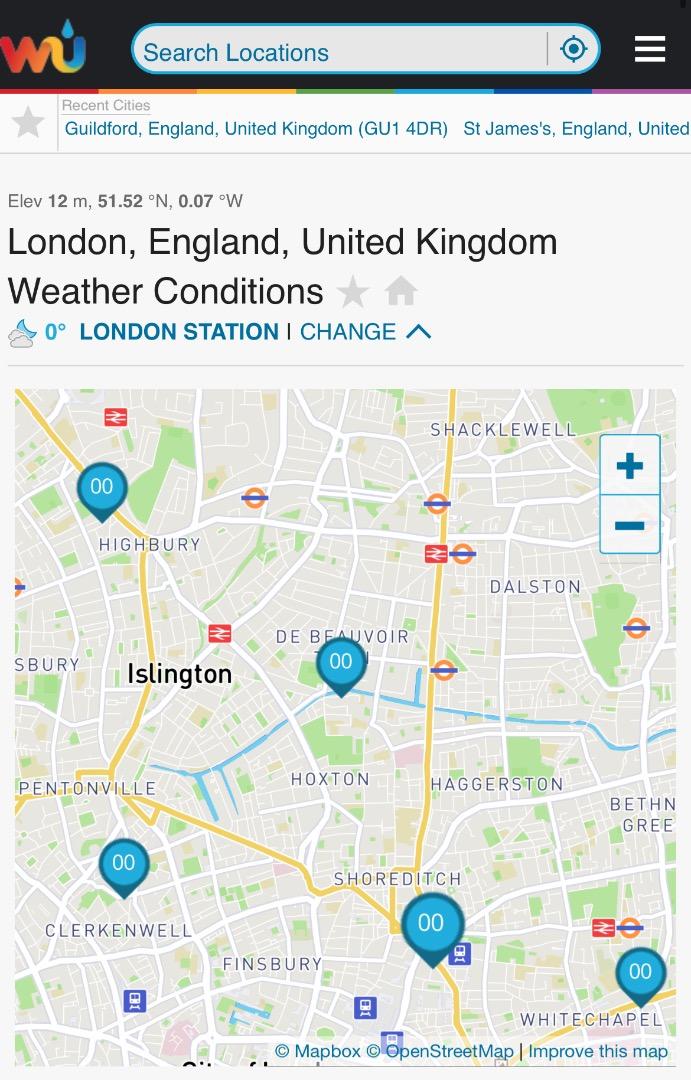Screen dimensions: 691x1080
Task: Select the station marker in Shoreditch
Action: pyautogui.click(x=432, y=924)
